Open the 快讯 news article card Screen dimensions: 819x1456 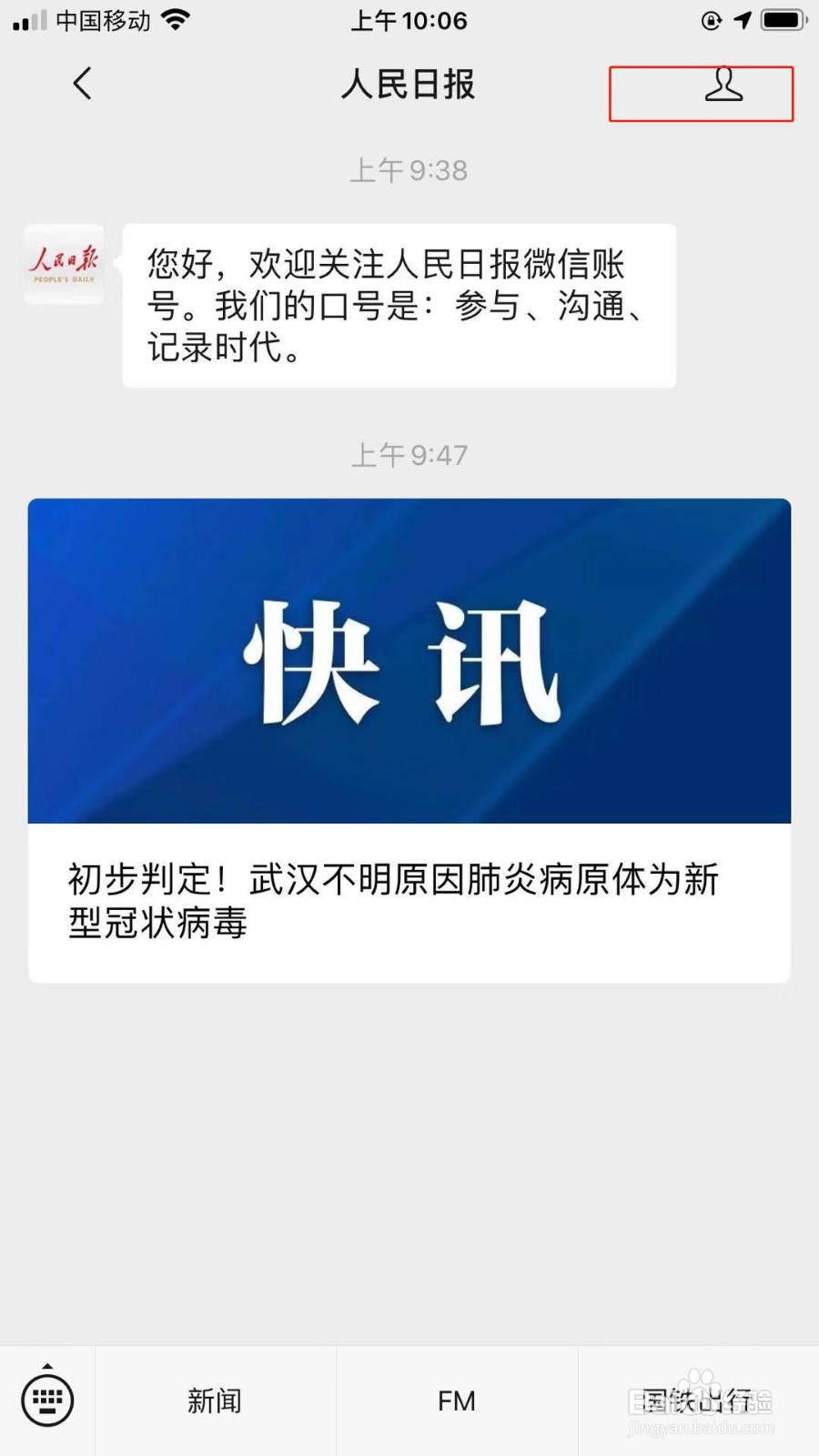click(409, 737)
